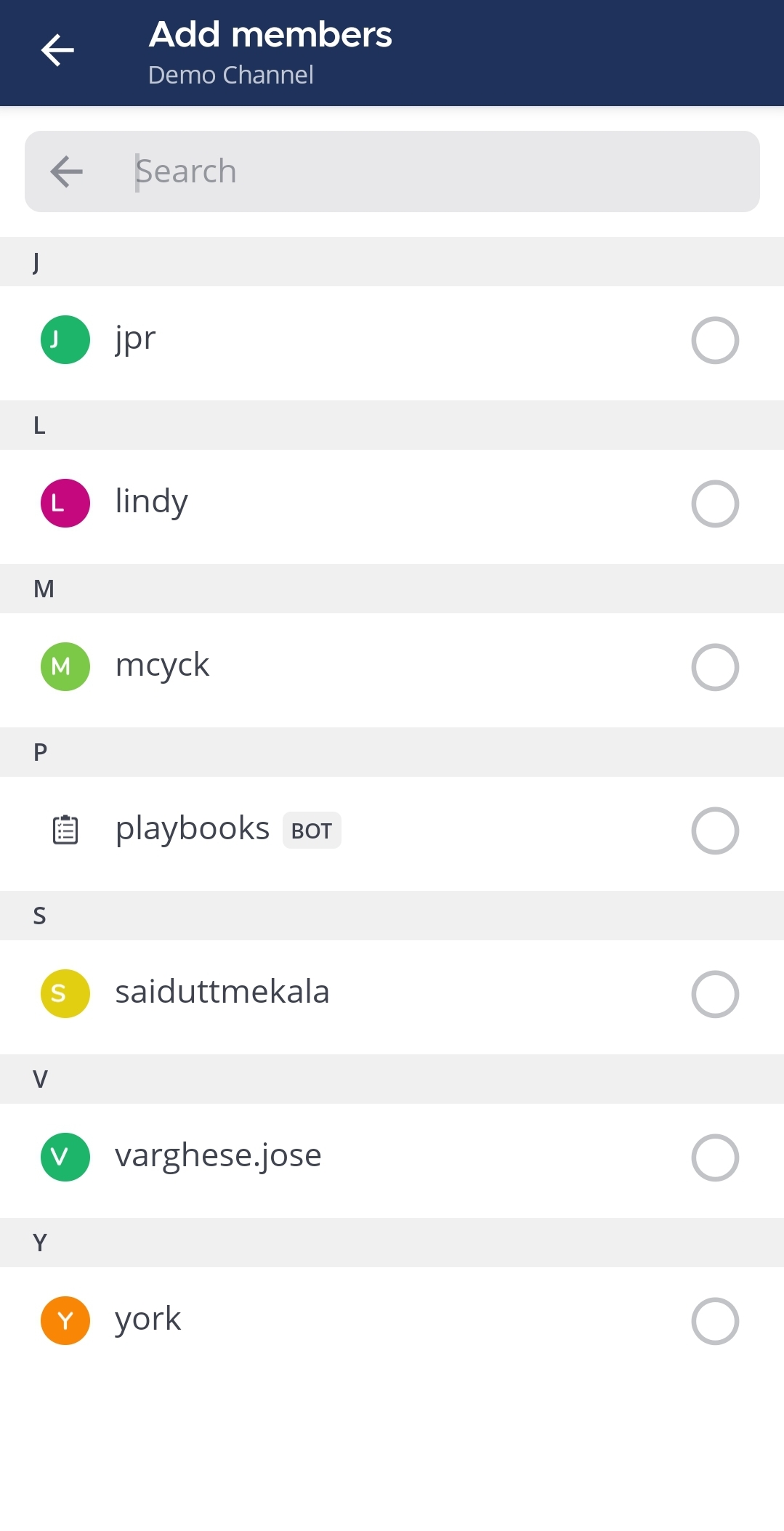Click the Add members title
Image resolution: width=784 pixels, height=1531 pixels.
[271, 33]
